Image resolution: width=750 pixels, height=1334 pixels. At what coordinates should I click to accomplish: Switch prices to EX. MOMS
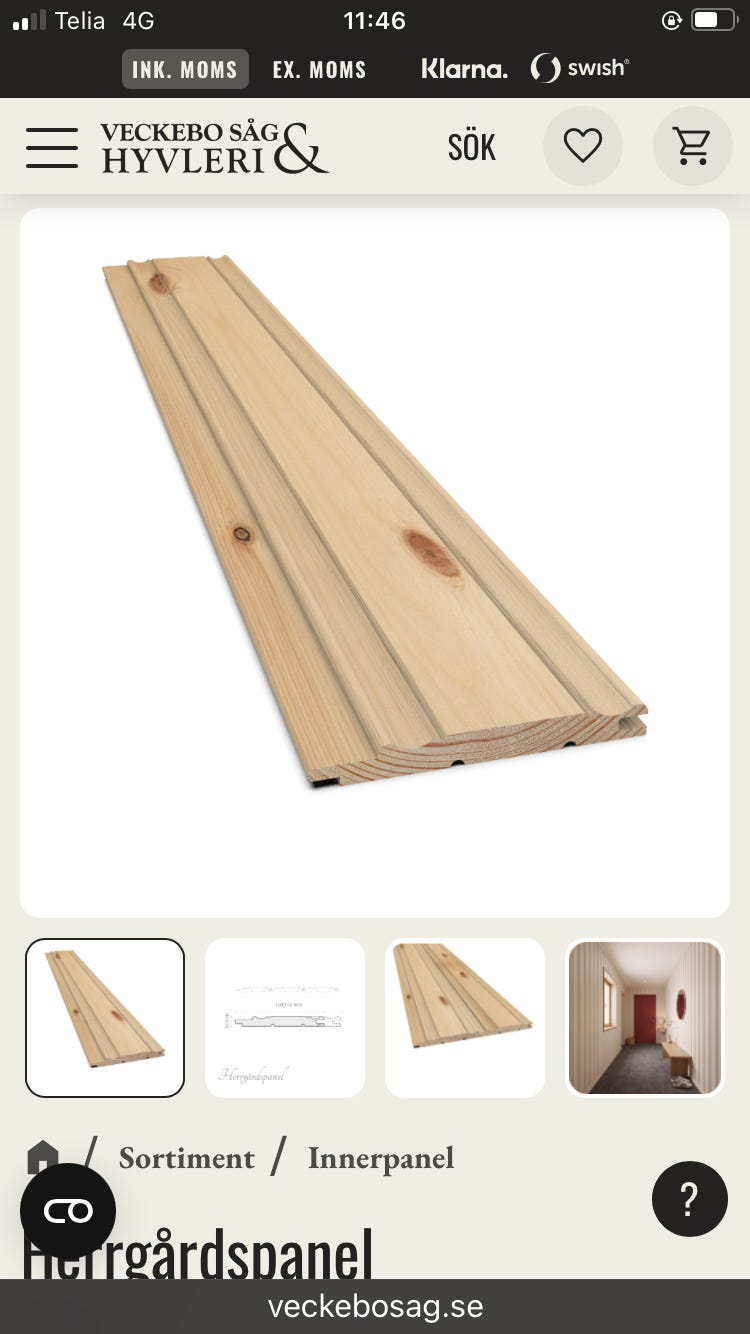(x=319, y=70)
